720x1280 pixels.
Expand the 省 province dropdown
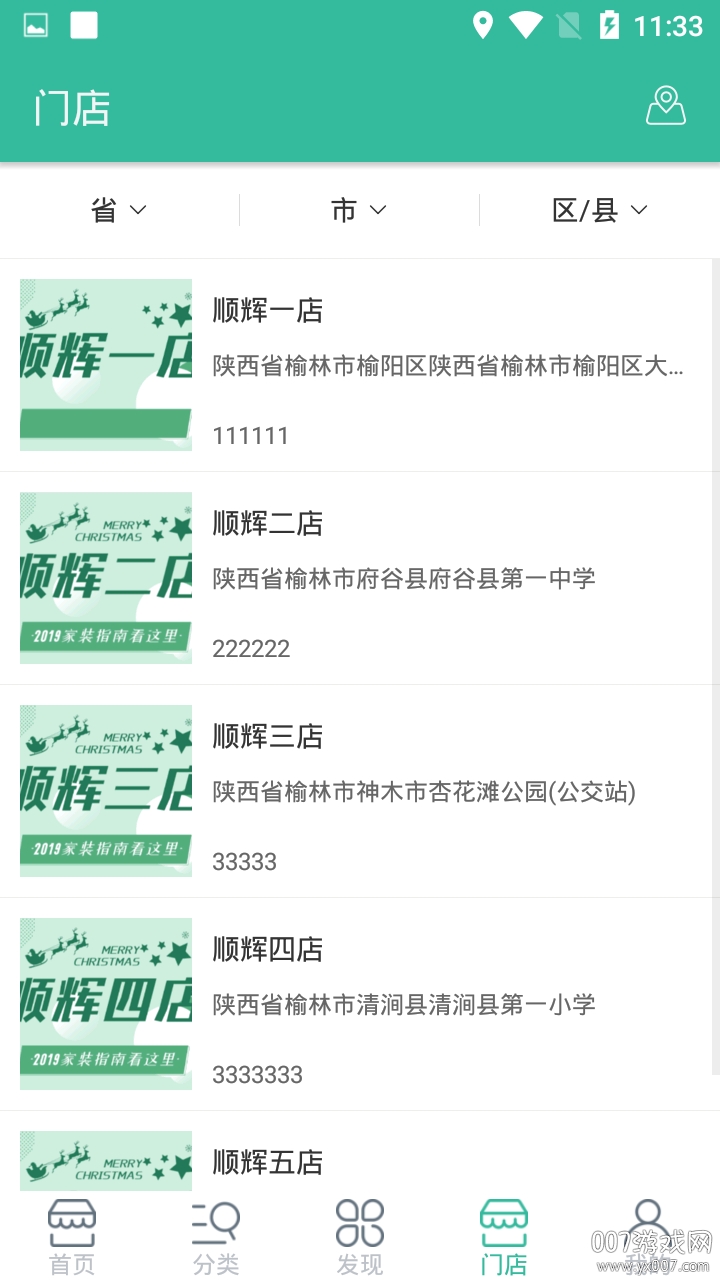120,209
